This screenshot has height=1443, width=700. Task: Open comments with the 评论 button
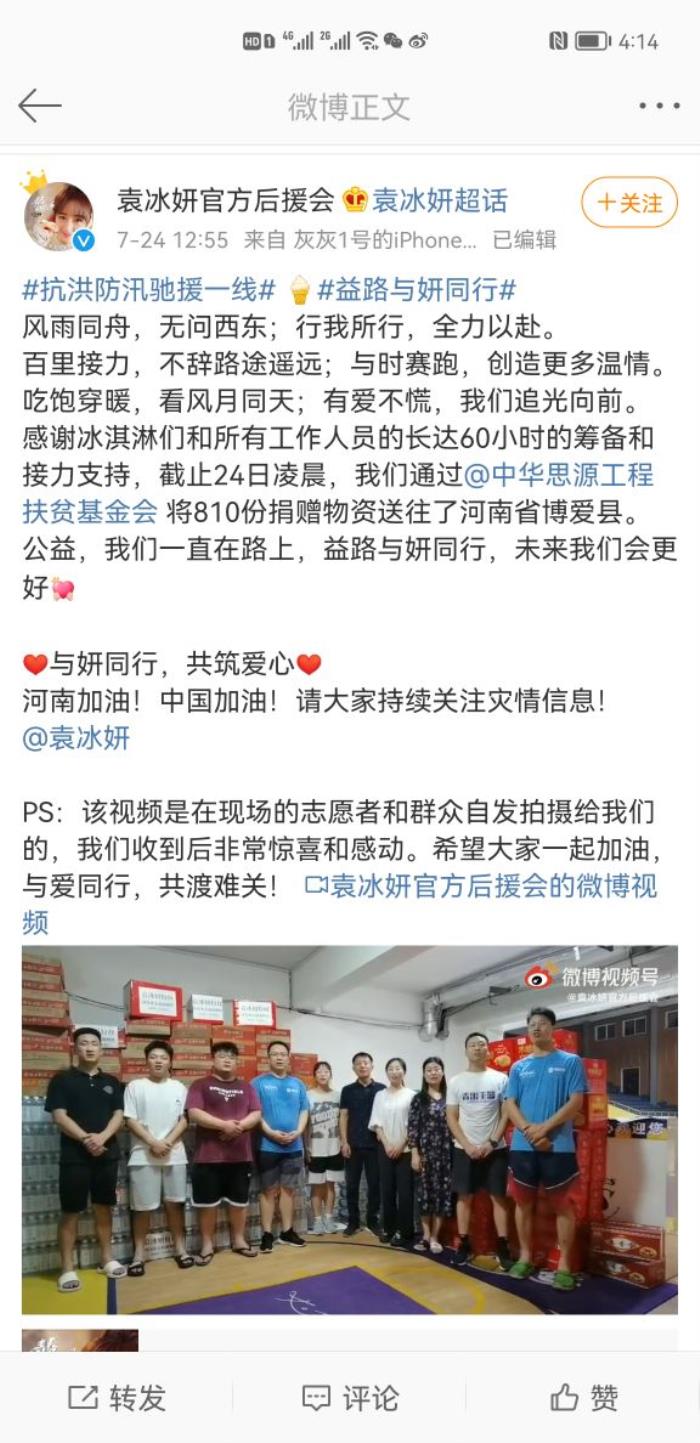click(350, 1397)
